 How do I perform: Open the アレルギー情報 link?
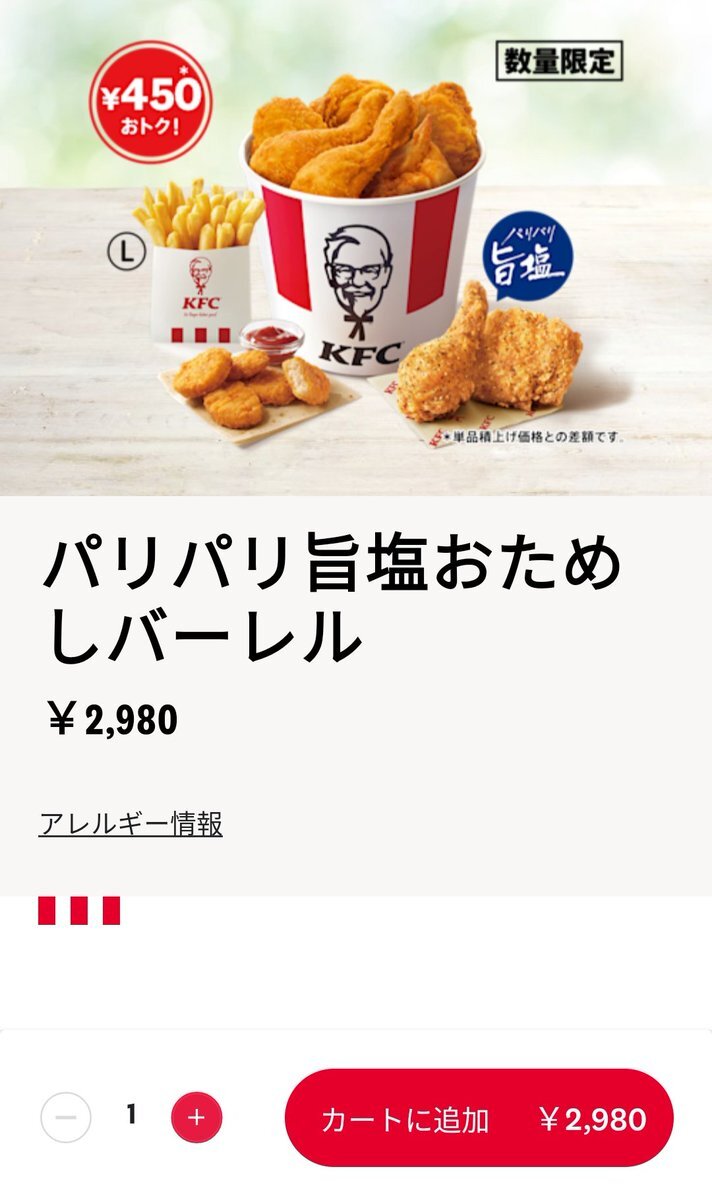click(131, 824)
